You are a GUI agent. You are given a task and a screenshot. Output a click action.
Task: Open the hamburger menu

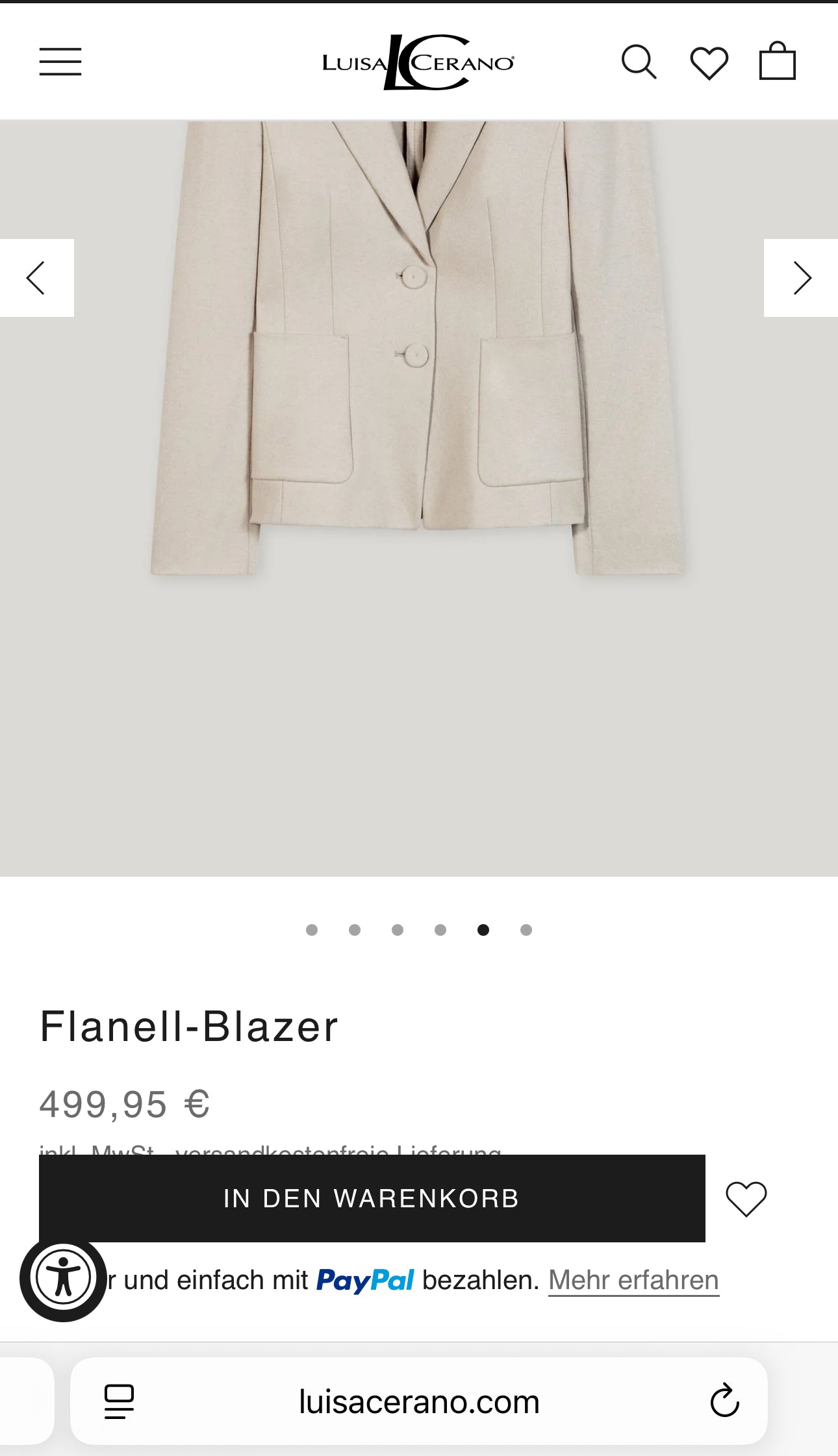click(x=60, y=62)
